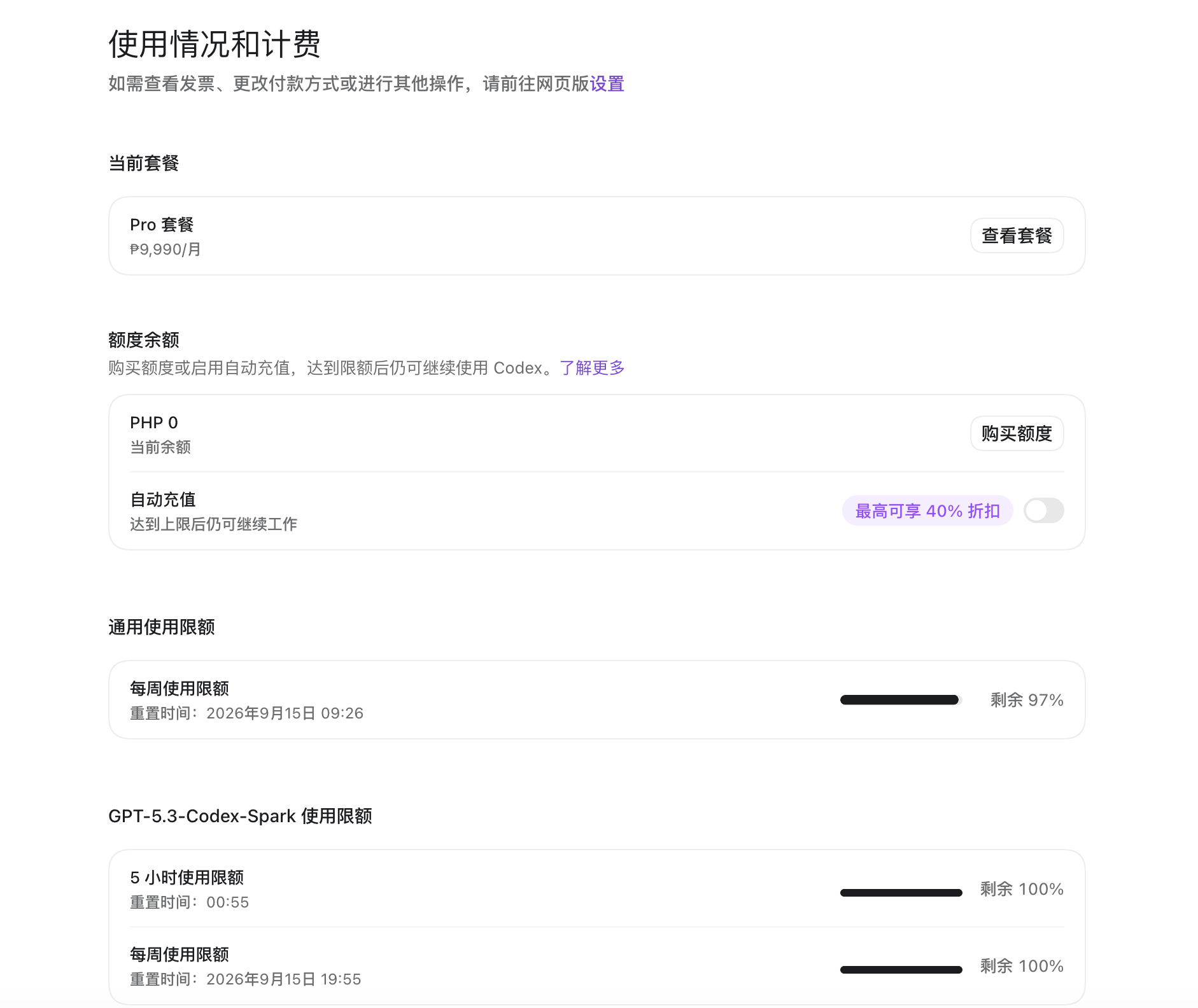Tap 购买额度 to buy credits
The width and height of the screenshot is (1198, 1008).
(1017, 433)
